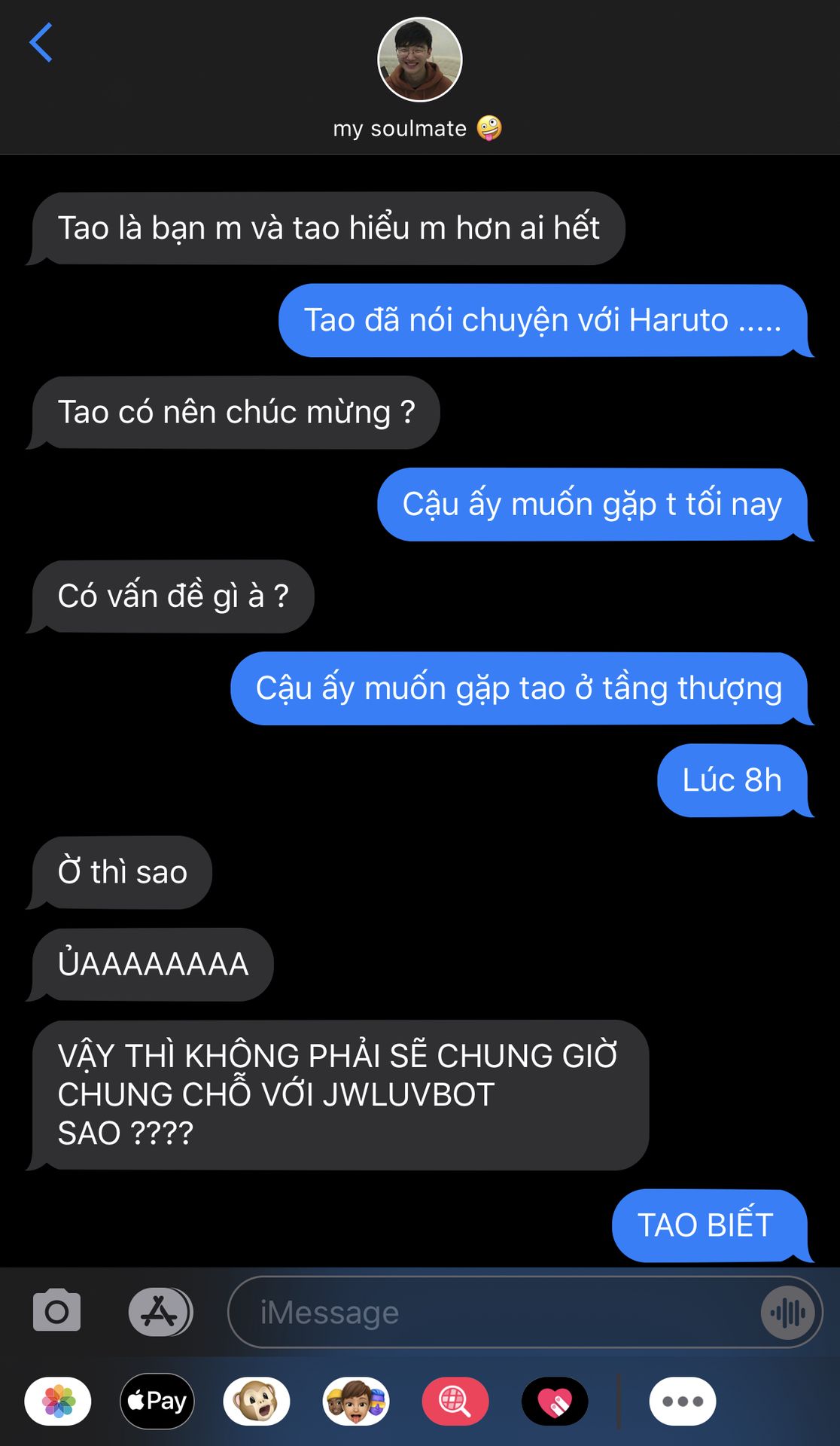Open the Animoji monkey app
Screen dimensions: 840x1446
[257, 1402]
